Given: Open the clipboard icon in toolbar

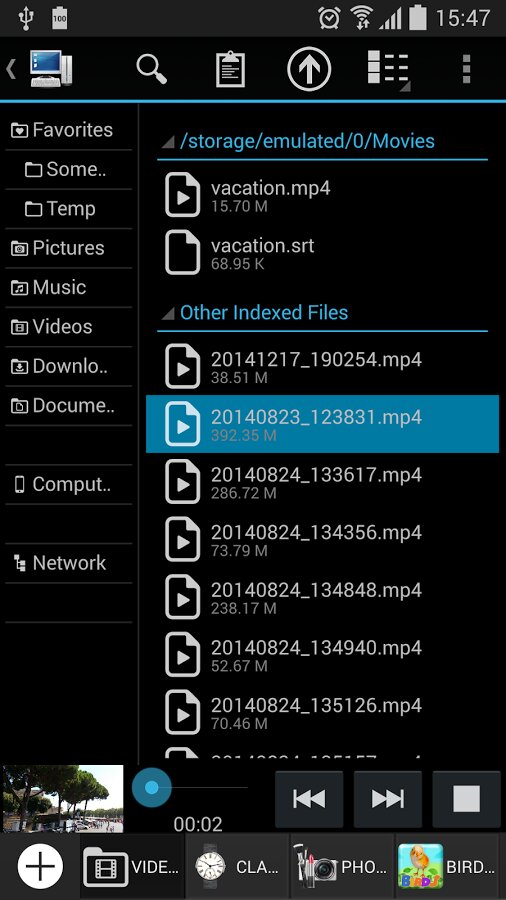Looking at the screenshot, I should 230,69.
